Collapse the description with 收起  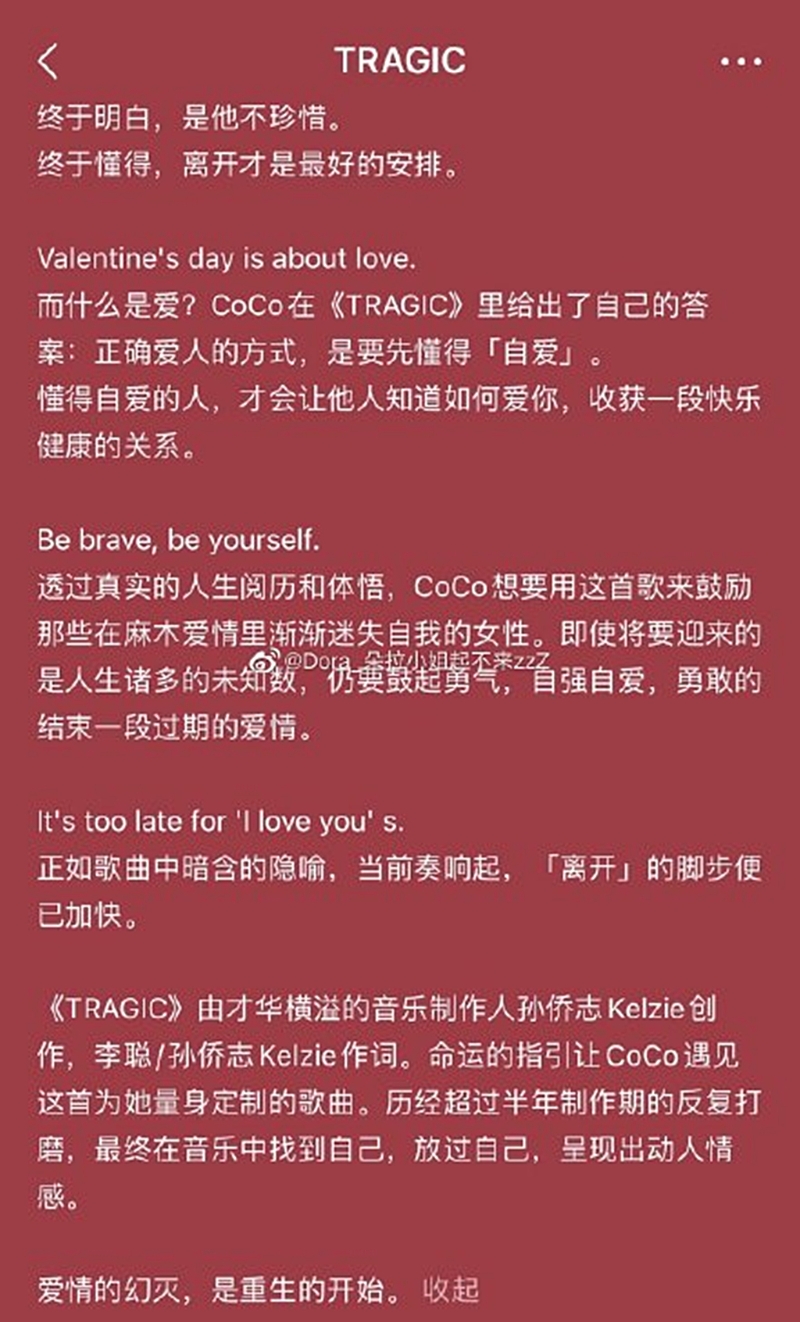(x=451, y=1288)
